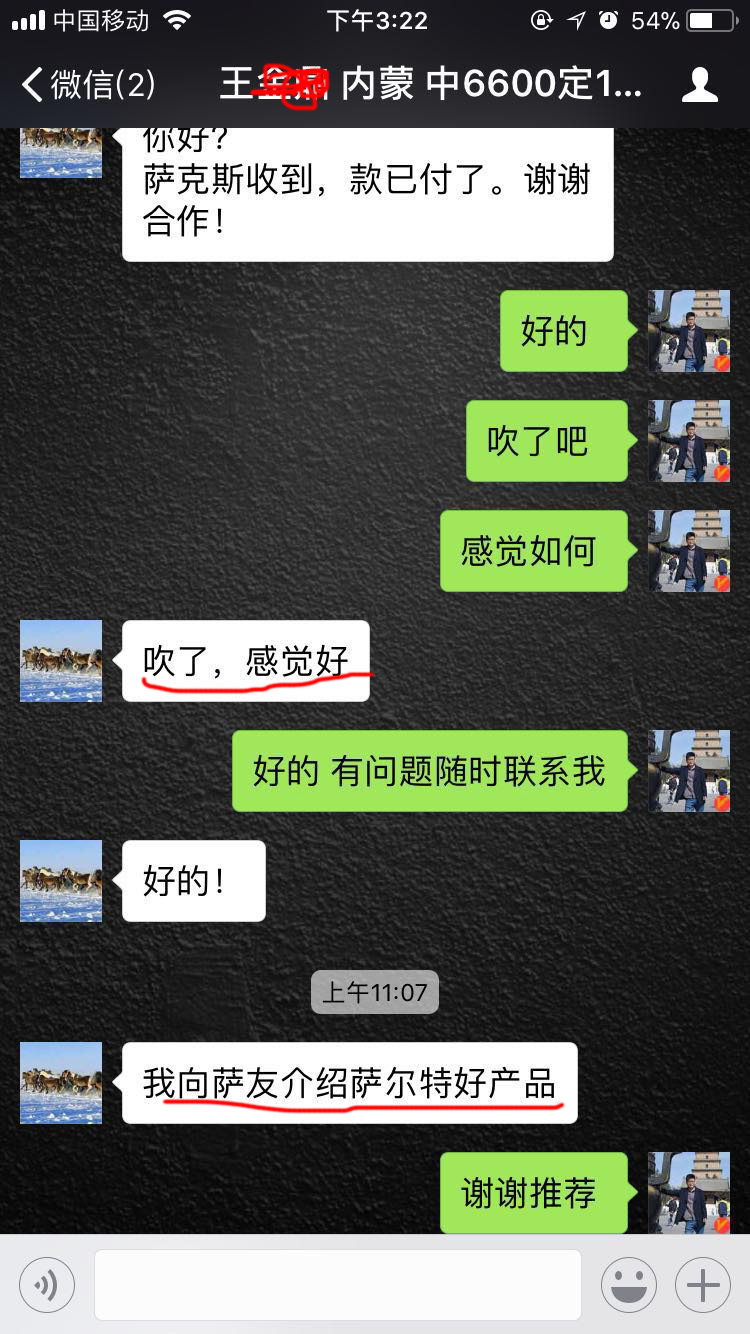The image size is (750, 1334).
Task: Focus the message text field
Action: [337, 1284]
